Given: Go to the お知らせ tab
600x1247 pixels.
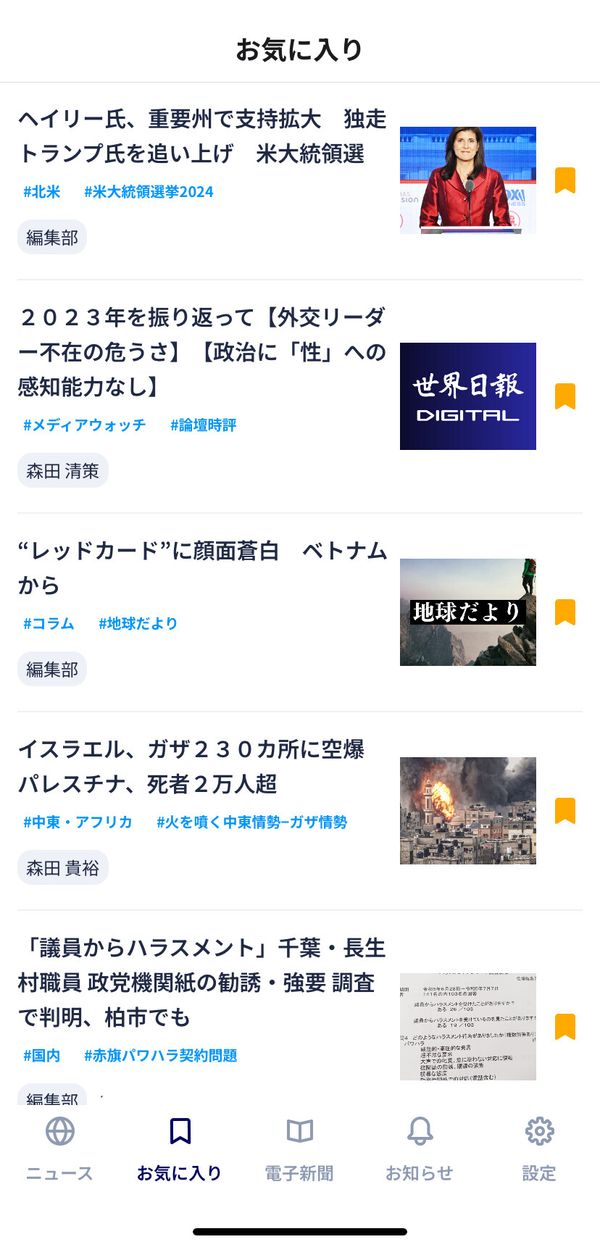Looking at the screenshot, I should pyautogui.click(x=420, y=1149).
